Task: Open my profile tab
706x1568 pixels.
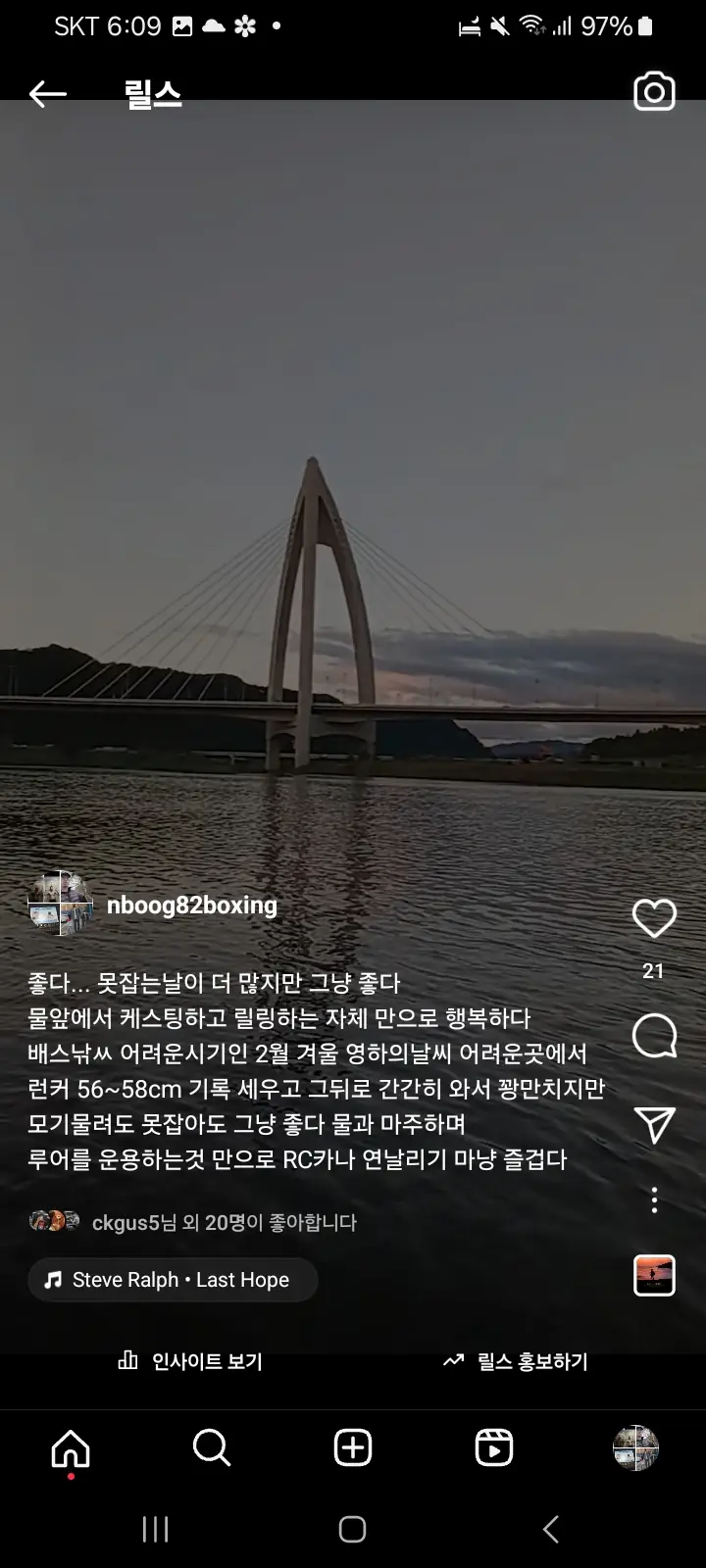Action: tap(635, 1447)
